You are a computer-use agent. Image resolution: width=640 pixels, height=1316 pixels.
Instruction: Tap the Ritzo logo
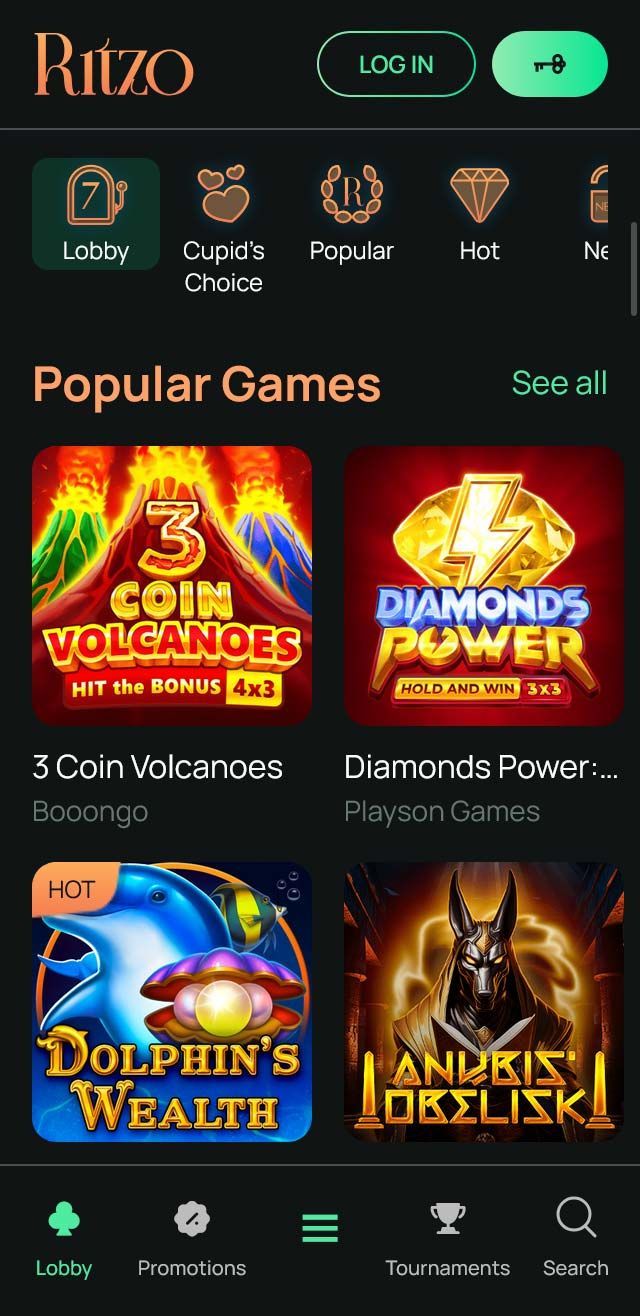113,64
